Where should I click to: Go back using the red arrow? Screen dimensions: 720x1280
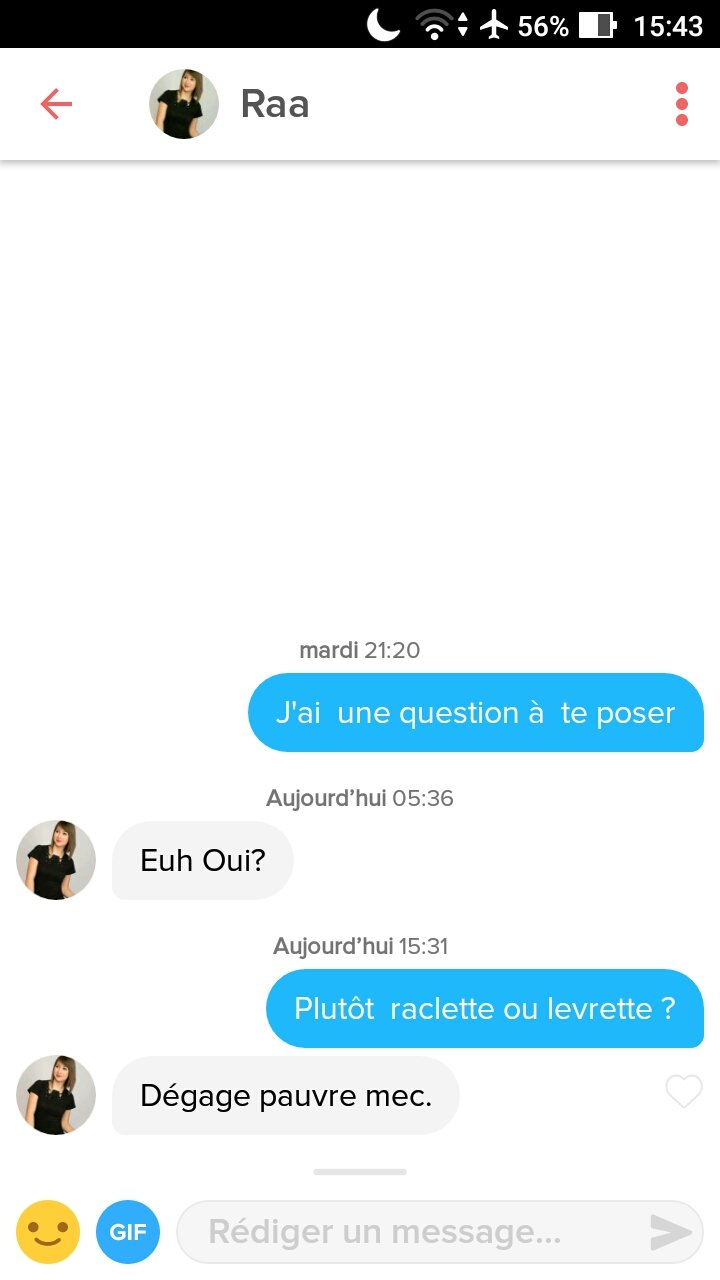click(x=56, y=104)
